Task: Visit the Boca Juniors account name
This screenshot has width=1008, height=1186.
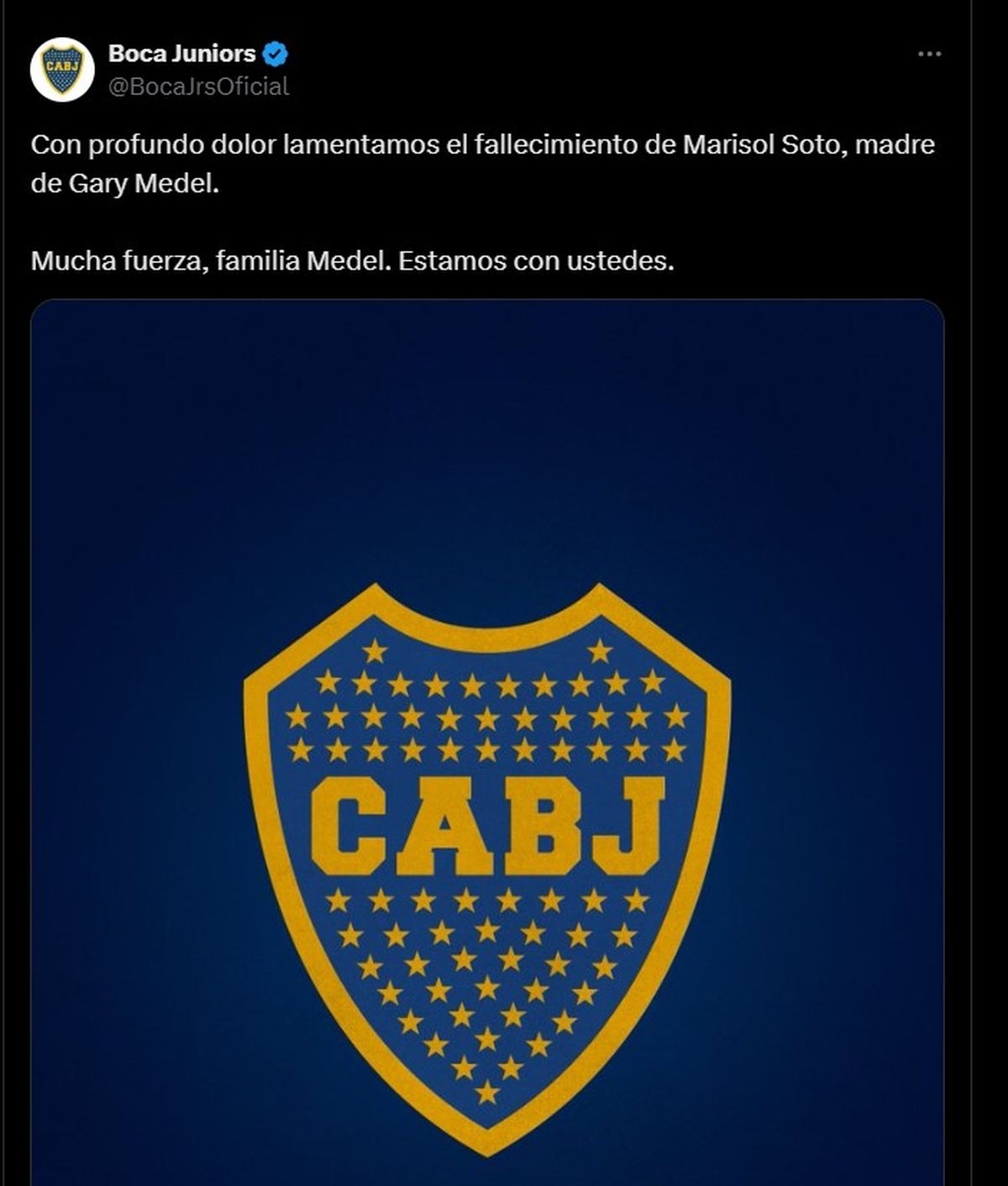Action: point(181,54)
